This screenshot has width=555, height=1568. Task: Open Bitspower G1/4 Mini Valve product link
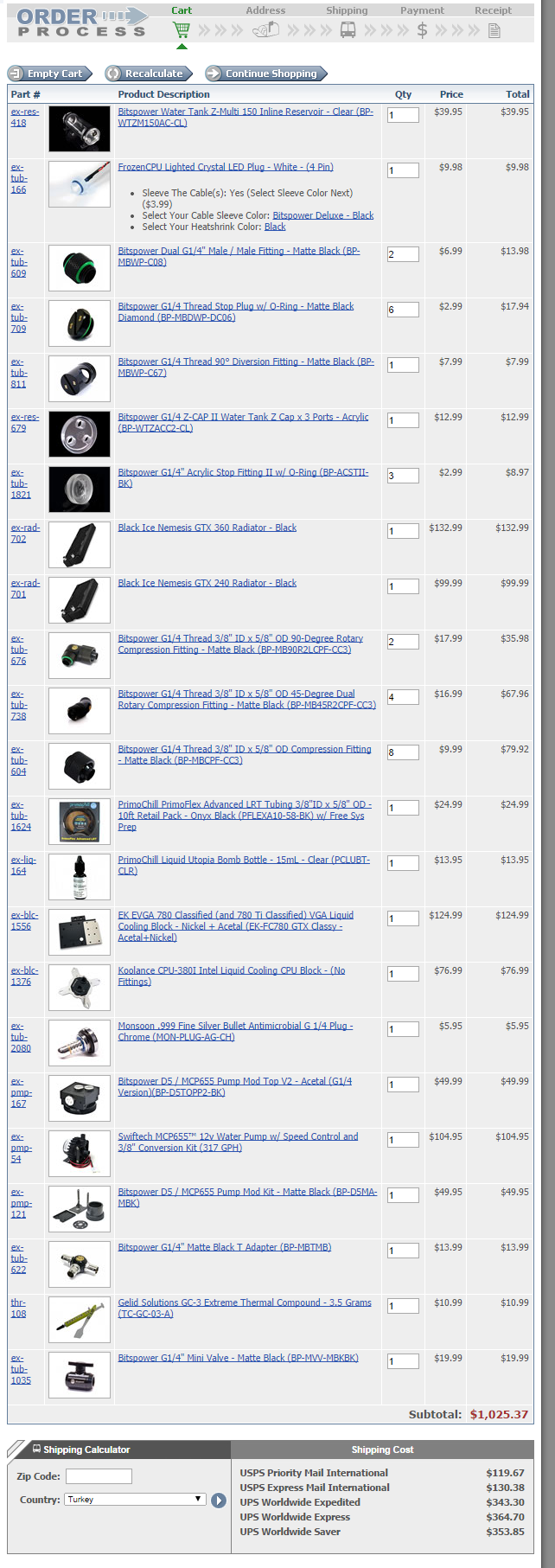click(x=238, y=1358)
